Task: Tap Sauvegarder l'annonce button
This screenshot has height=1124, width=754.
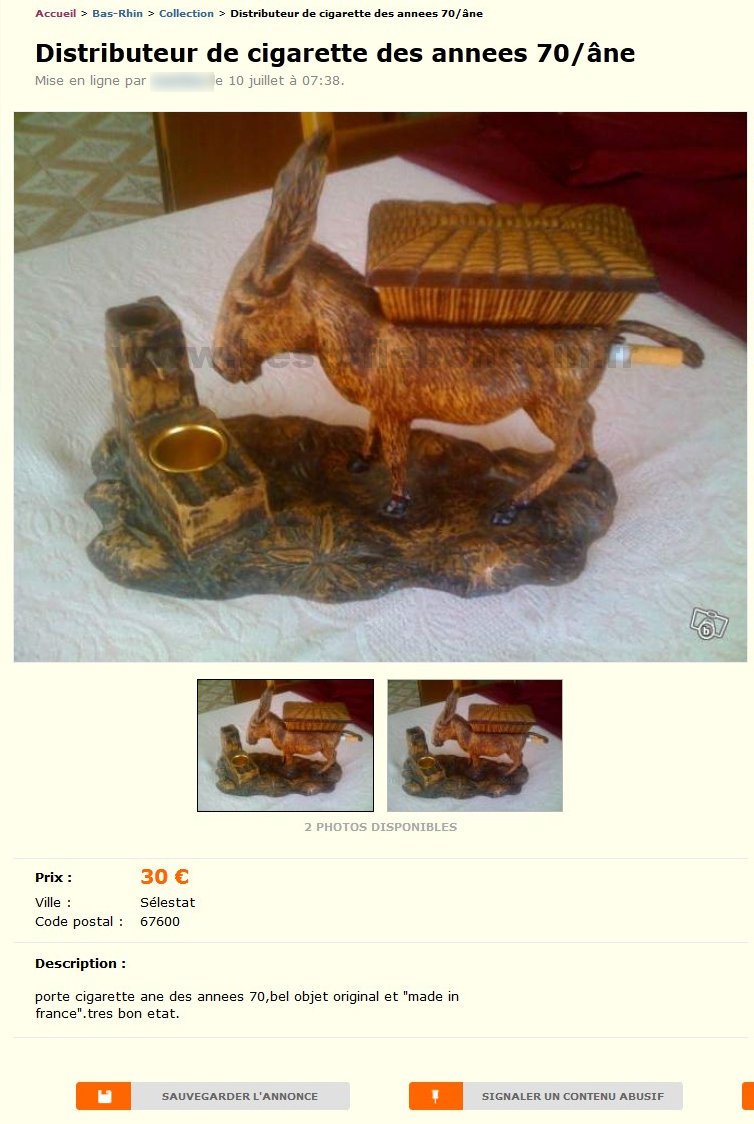Action: pos(213,1096)
